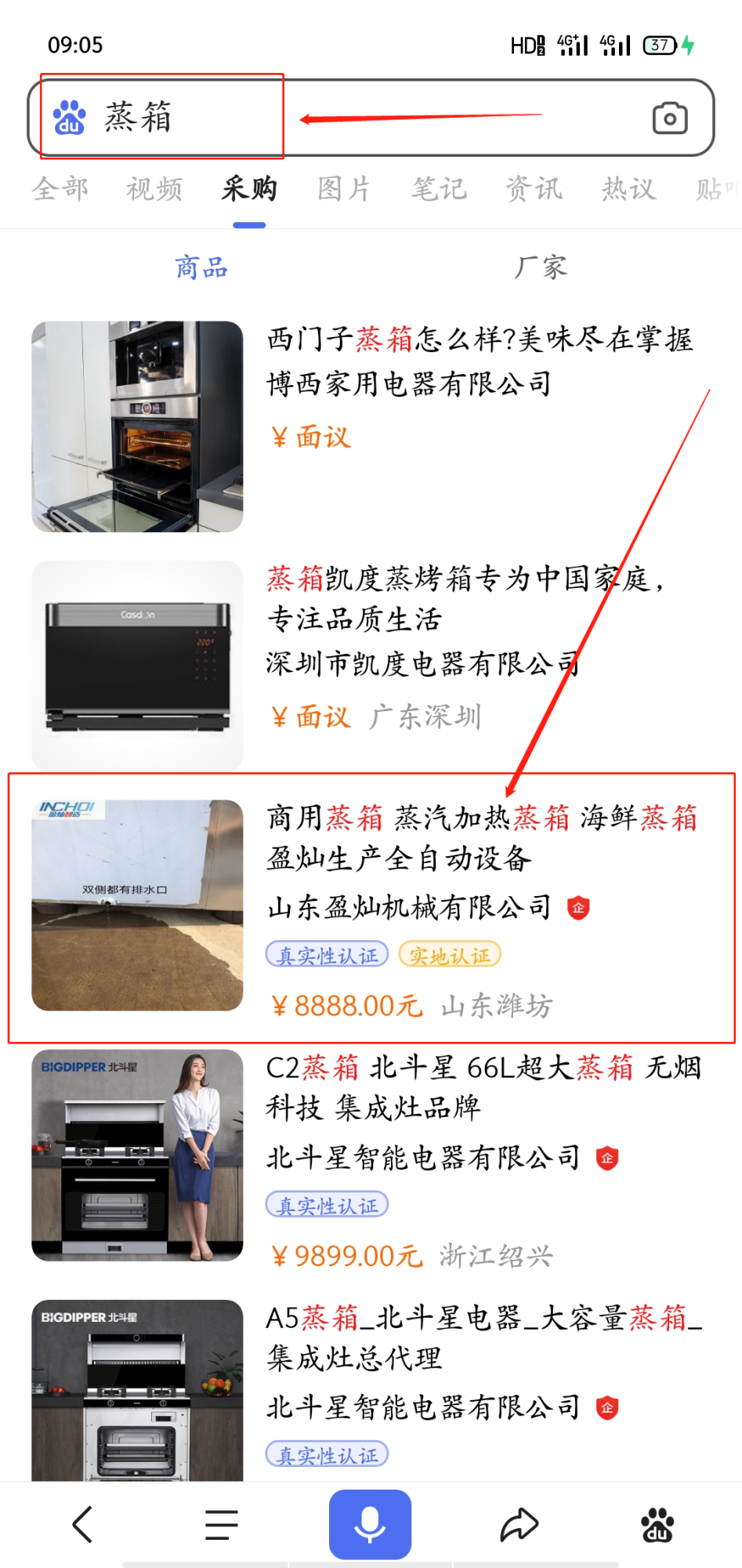Screen dimensions: 742x1568
Task: Tap the search box containing 蒸箱
Action: (x=353, y=118)
